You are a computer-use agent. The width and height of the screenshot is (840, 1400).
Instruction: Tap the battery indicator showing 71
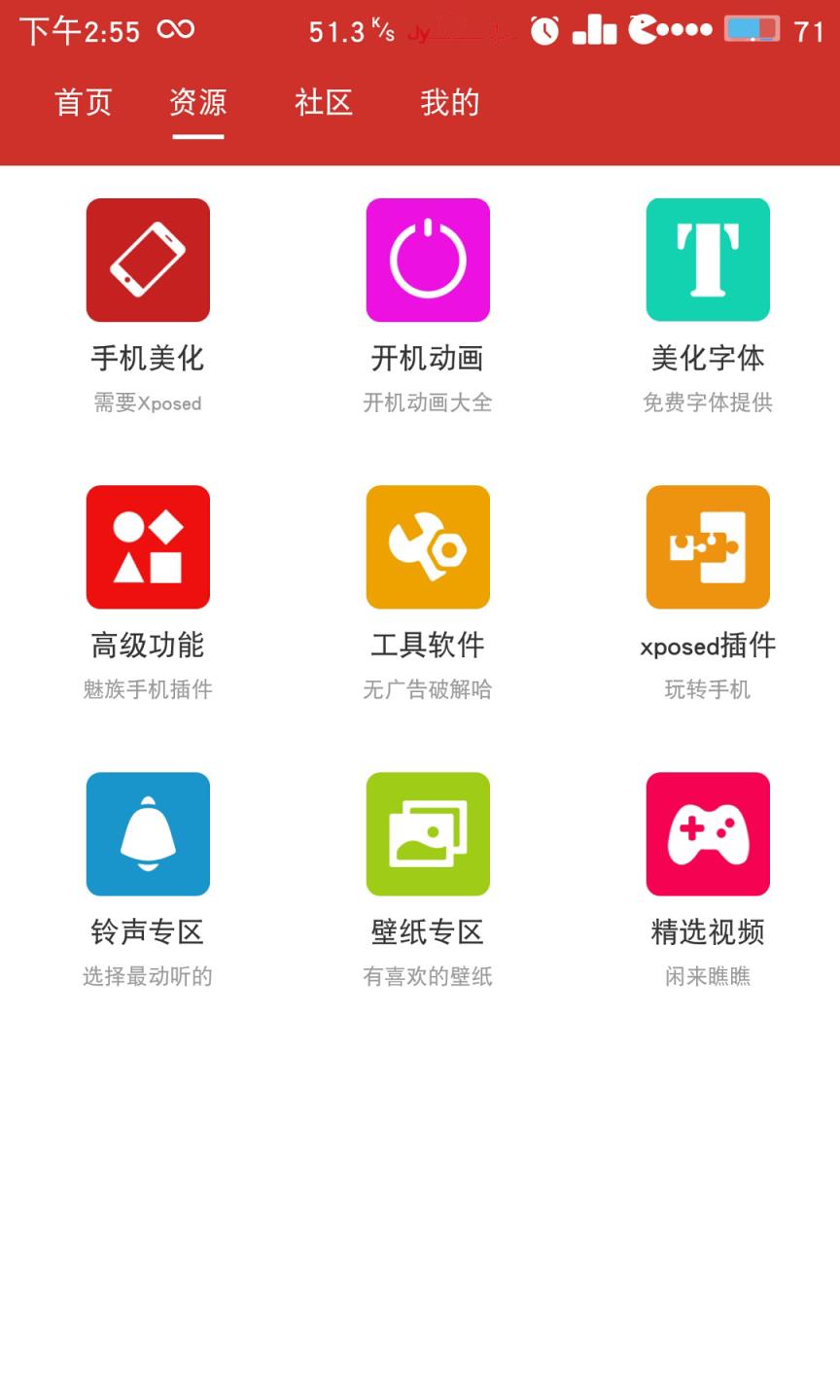[x=768, y=31]
